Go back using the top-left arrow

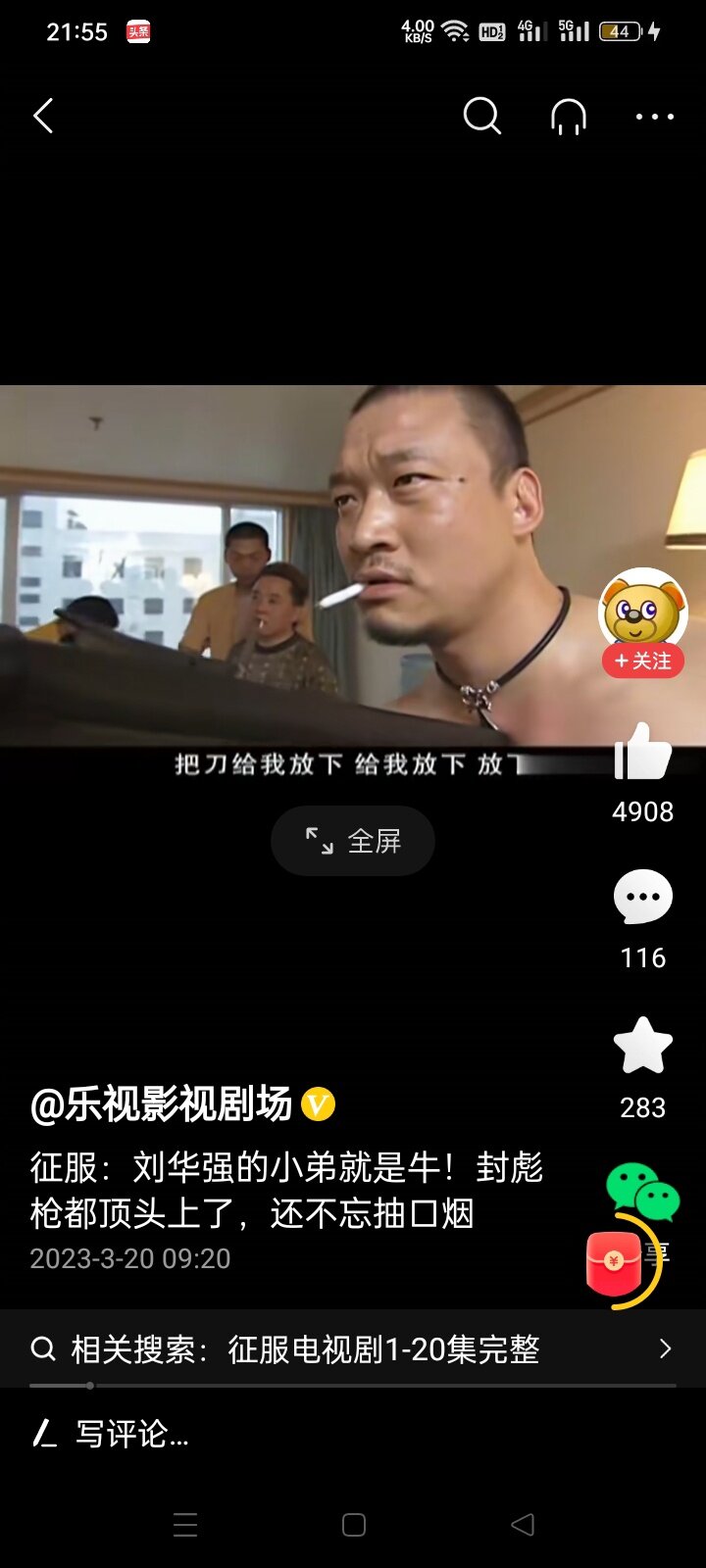(x=43, y=116)
